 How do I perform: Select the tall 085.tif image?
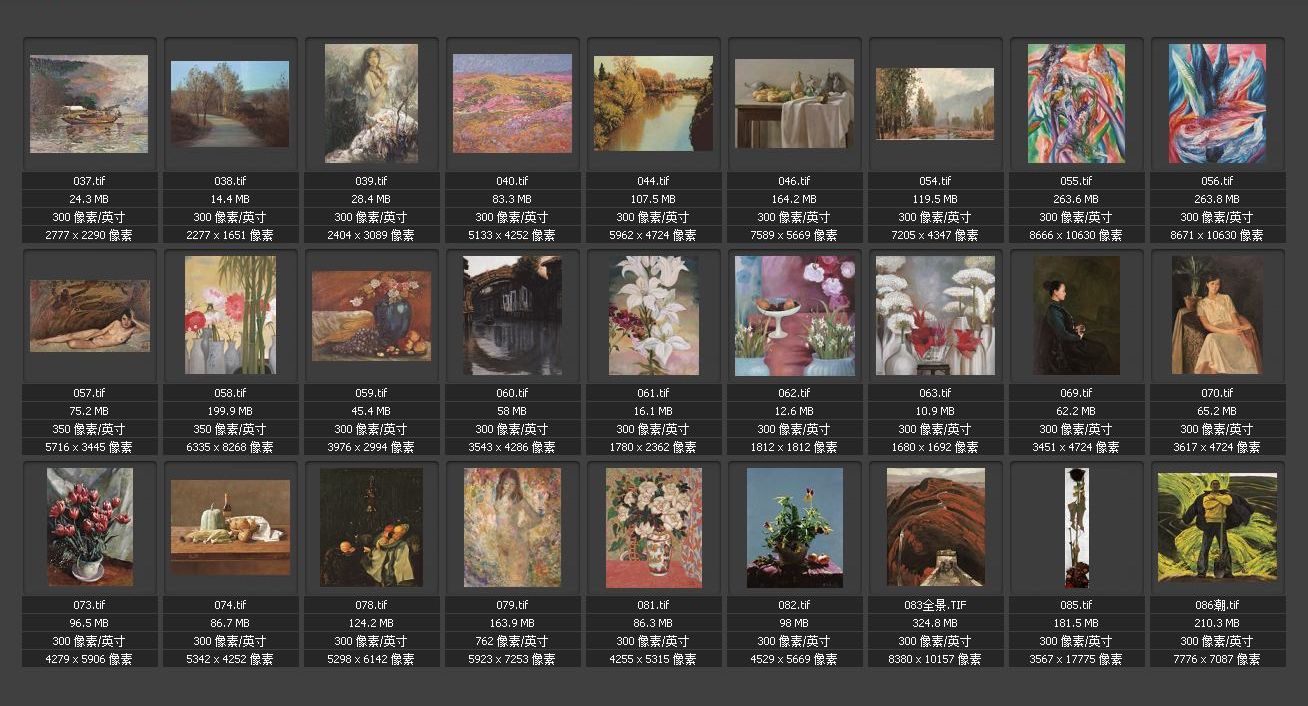pyautogui.click(x=1076, y=527)
